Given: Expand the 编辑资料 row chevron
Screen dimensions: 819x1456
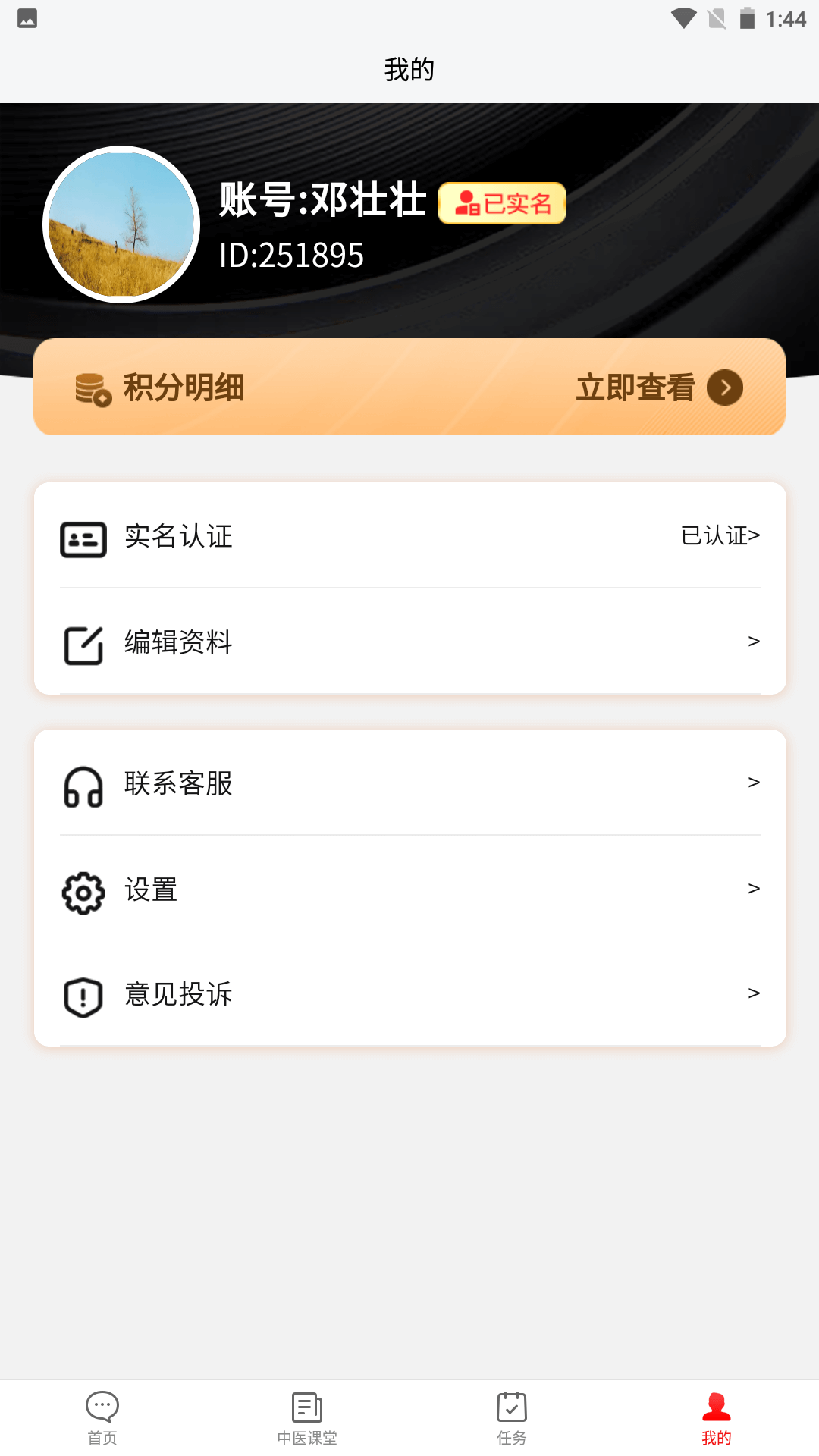Looking at the screenshot, I should point(753,642).
